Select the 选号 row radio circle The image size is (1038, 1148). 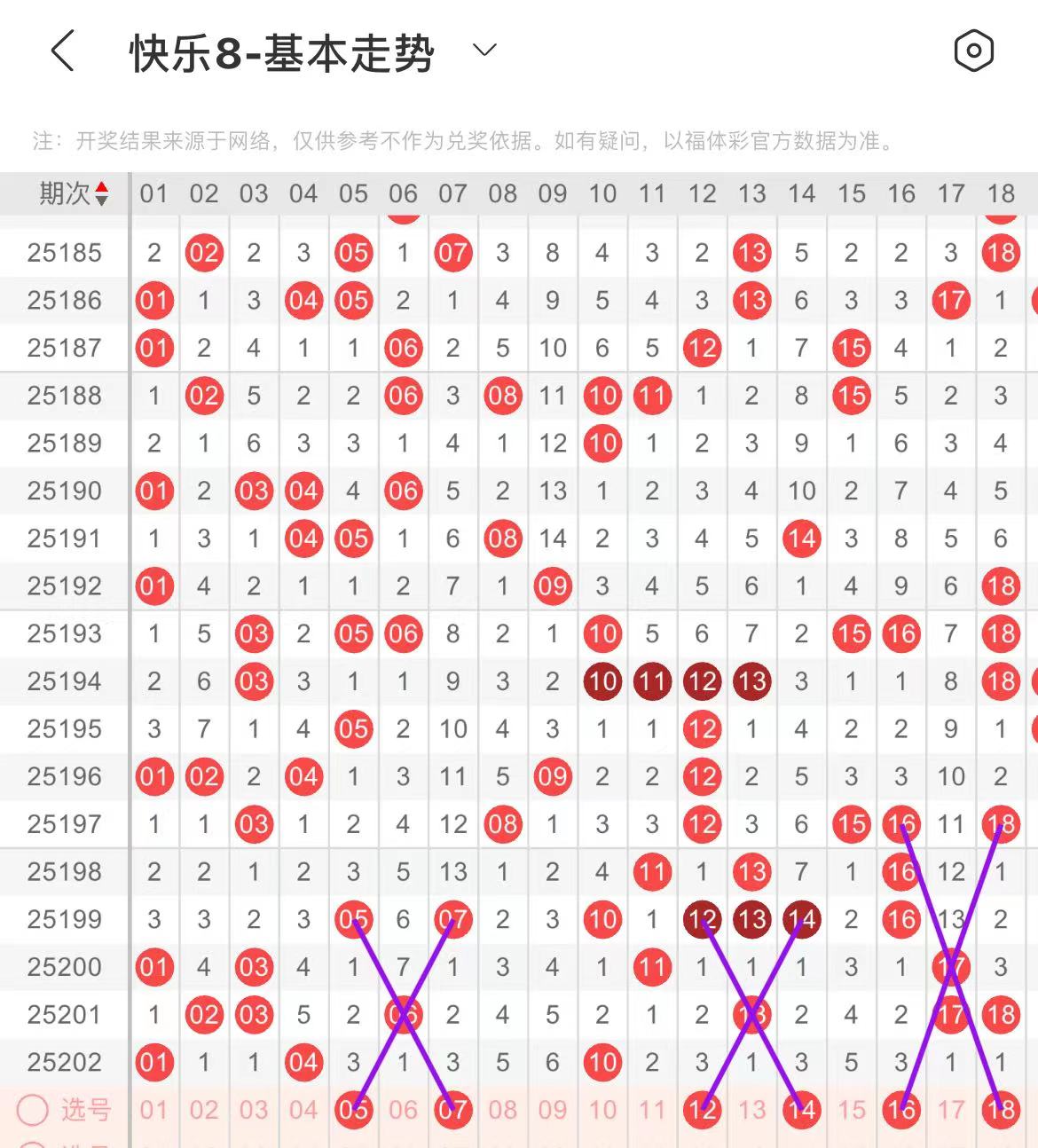[x=33, y=1110]
